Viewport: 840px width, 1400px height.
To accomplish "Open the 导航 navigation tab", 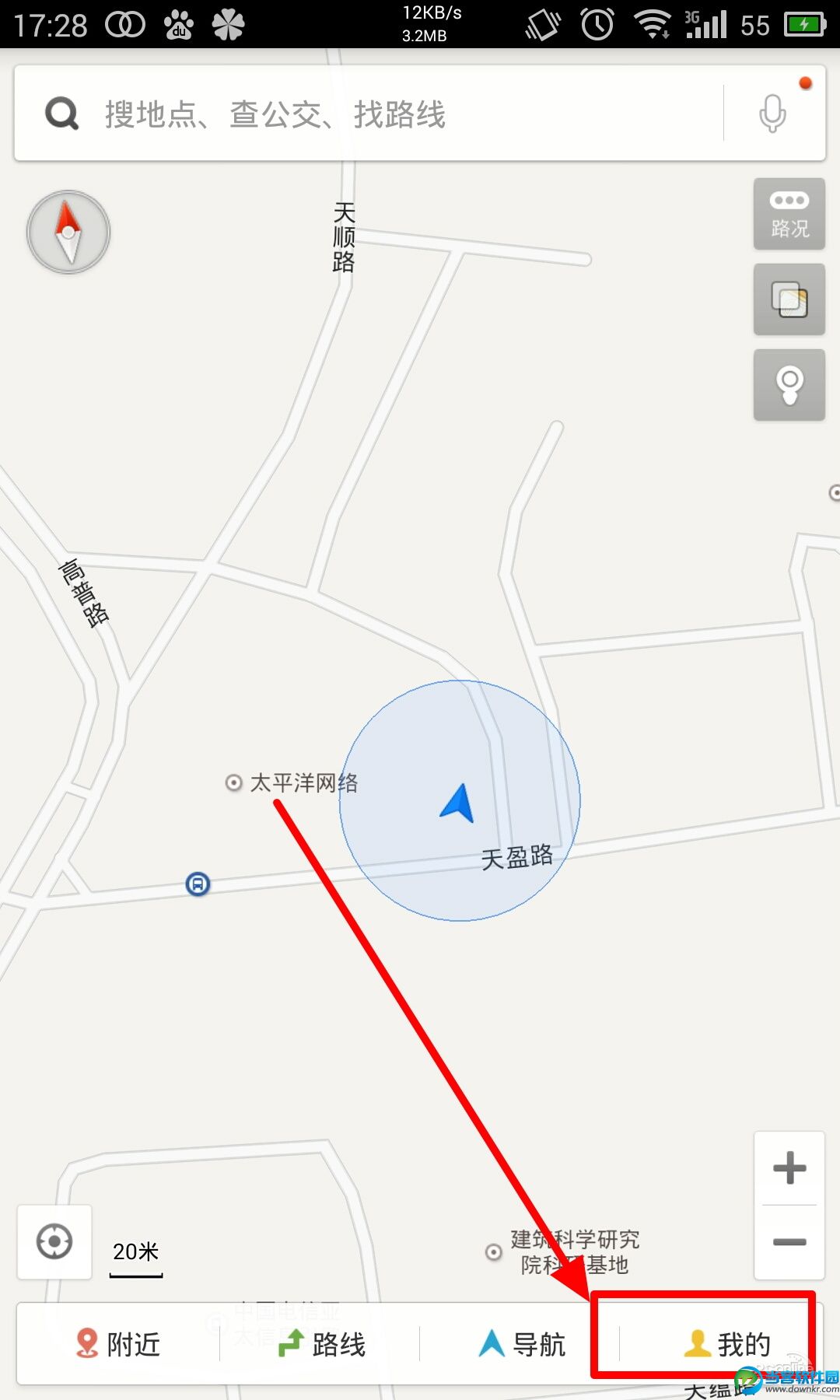I will tap(521, 1344).
